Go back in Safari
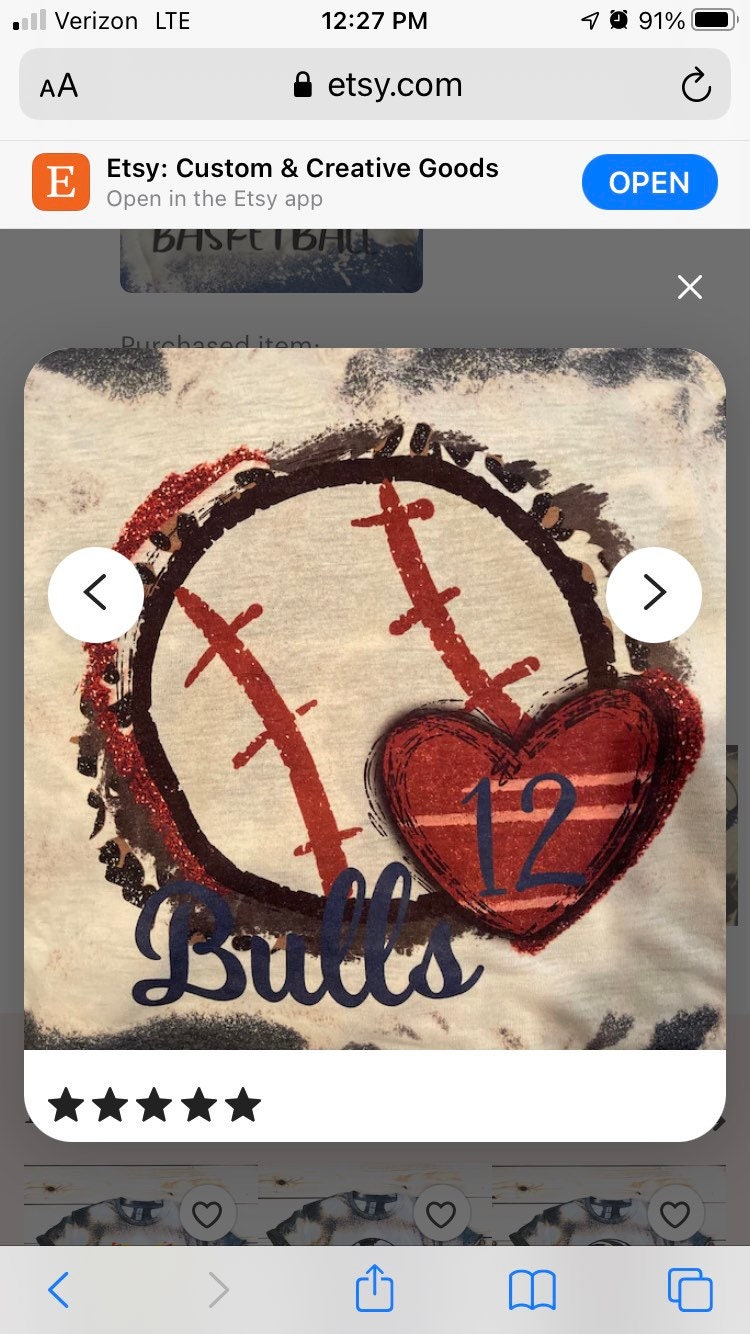This screenshot has width=750, height=1334. coord(59,1290)
